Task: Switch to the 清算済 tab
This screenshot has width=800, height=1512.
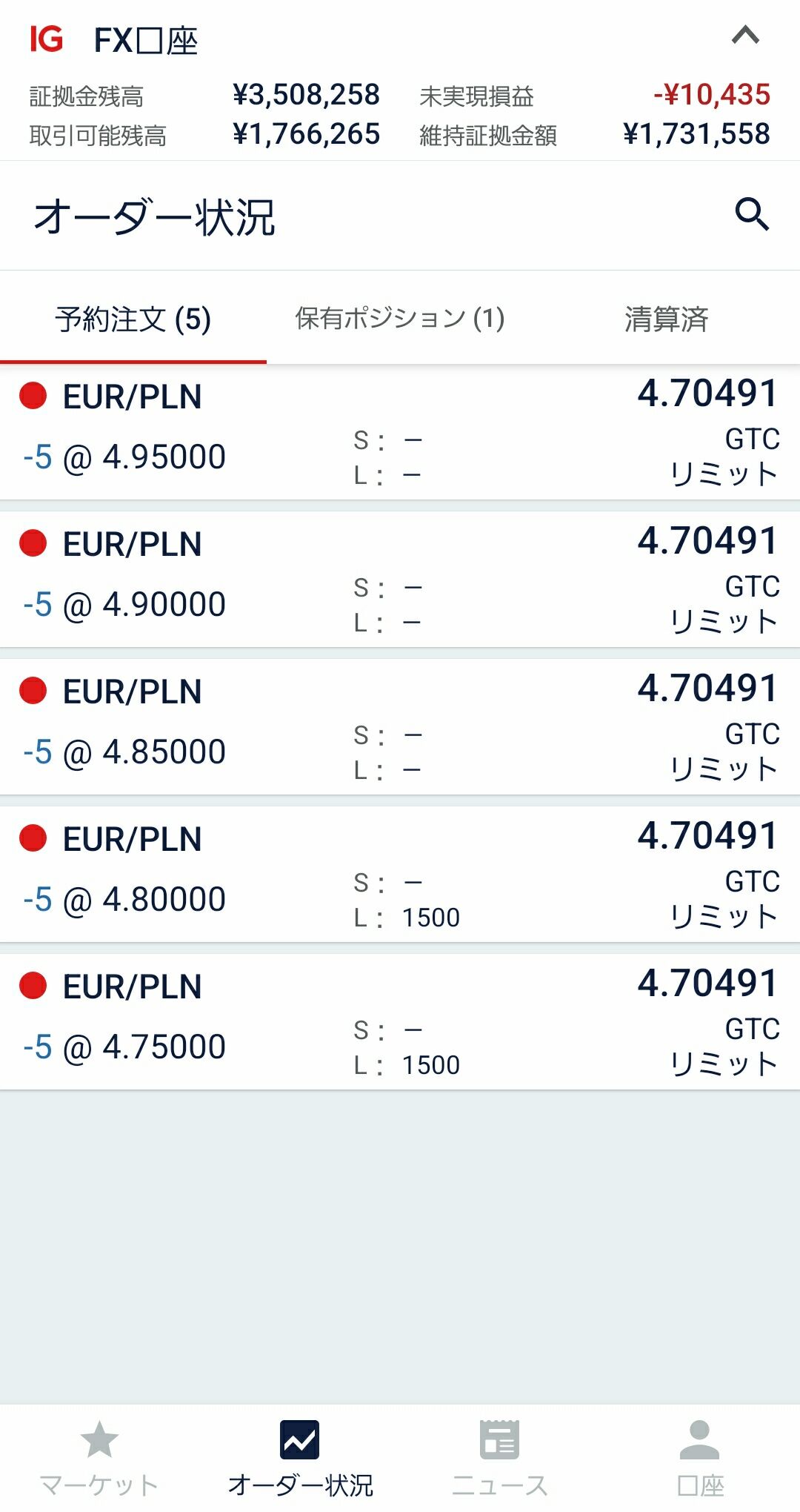Action: [666, 319]
